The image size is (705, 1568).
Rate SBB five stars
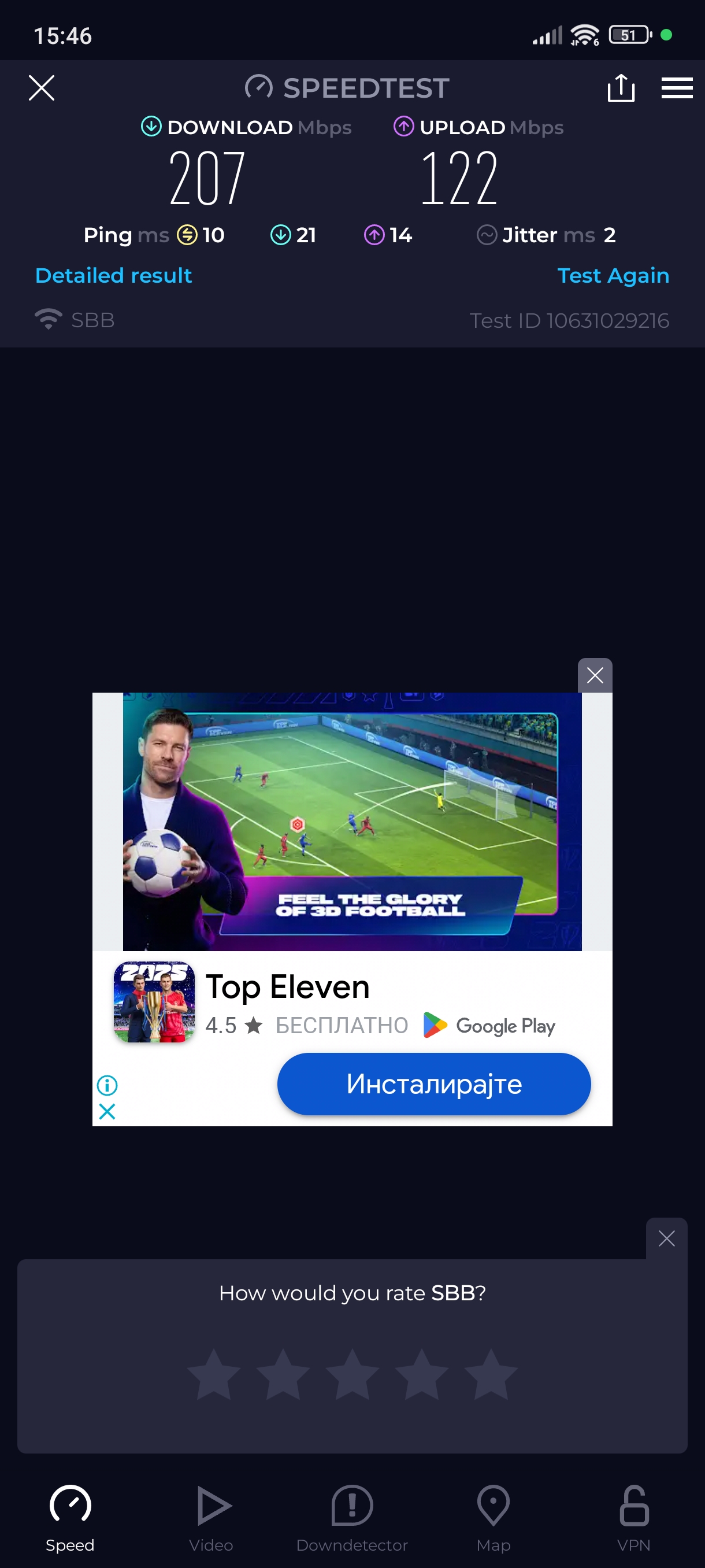coord(490,1374)
